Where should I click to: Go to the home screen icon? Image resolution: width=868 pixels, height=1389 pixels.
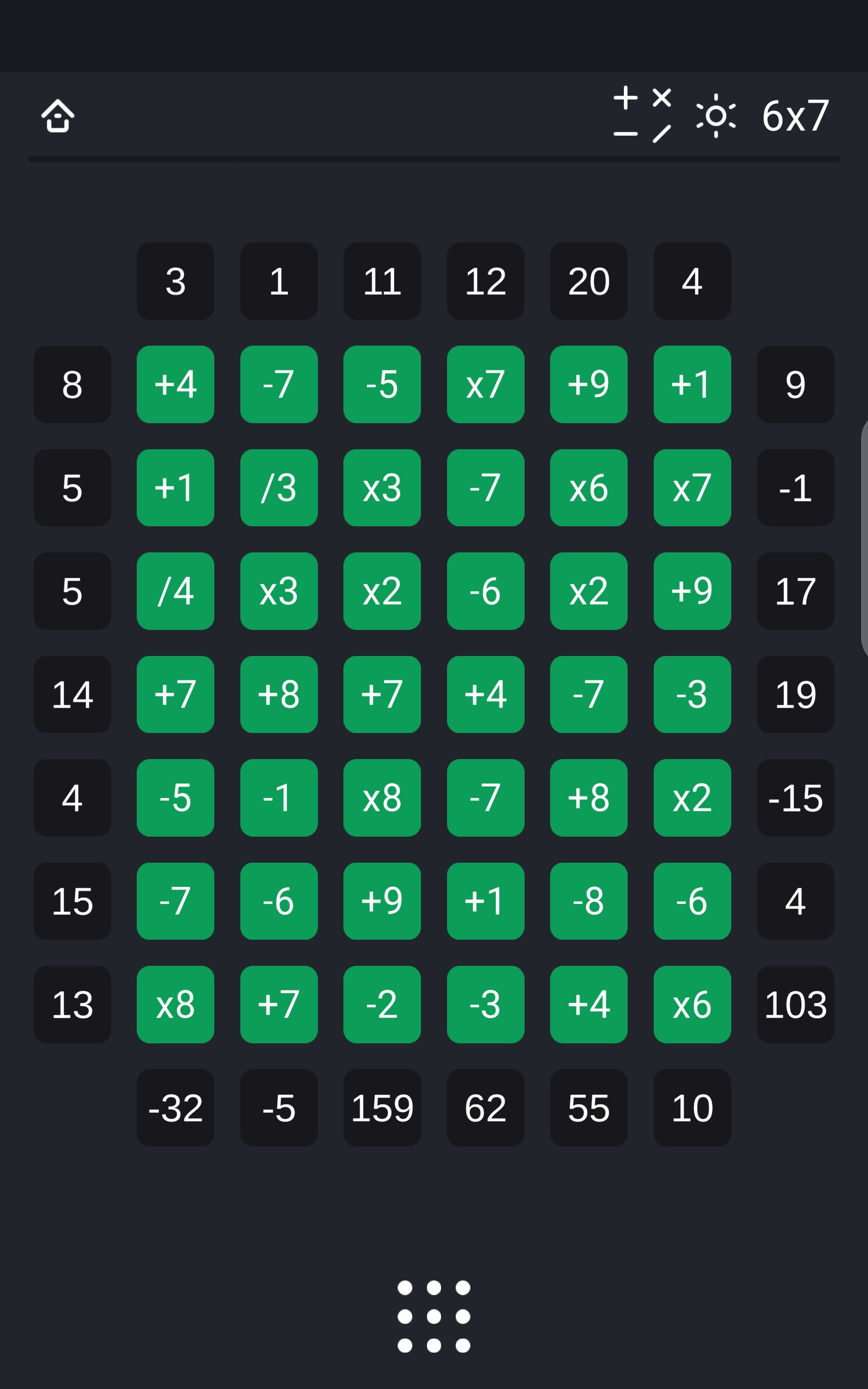tap(58, 116)
